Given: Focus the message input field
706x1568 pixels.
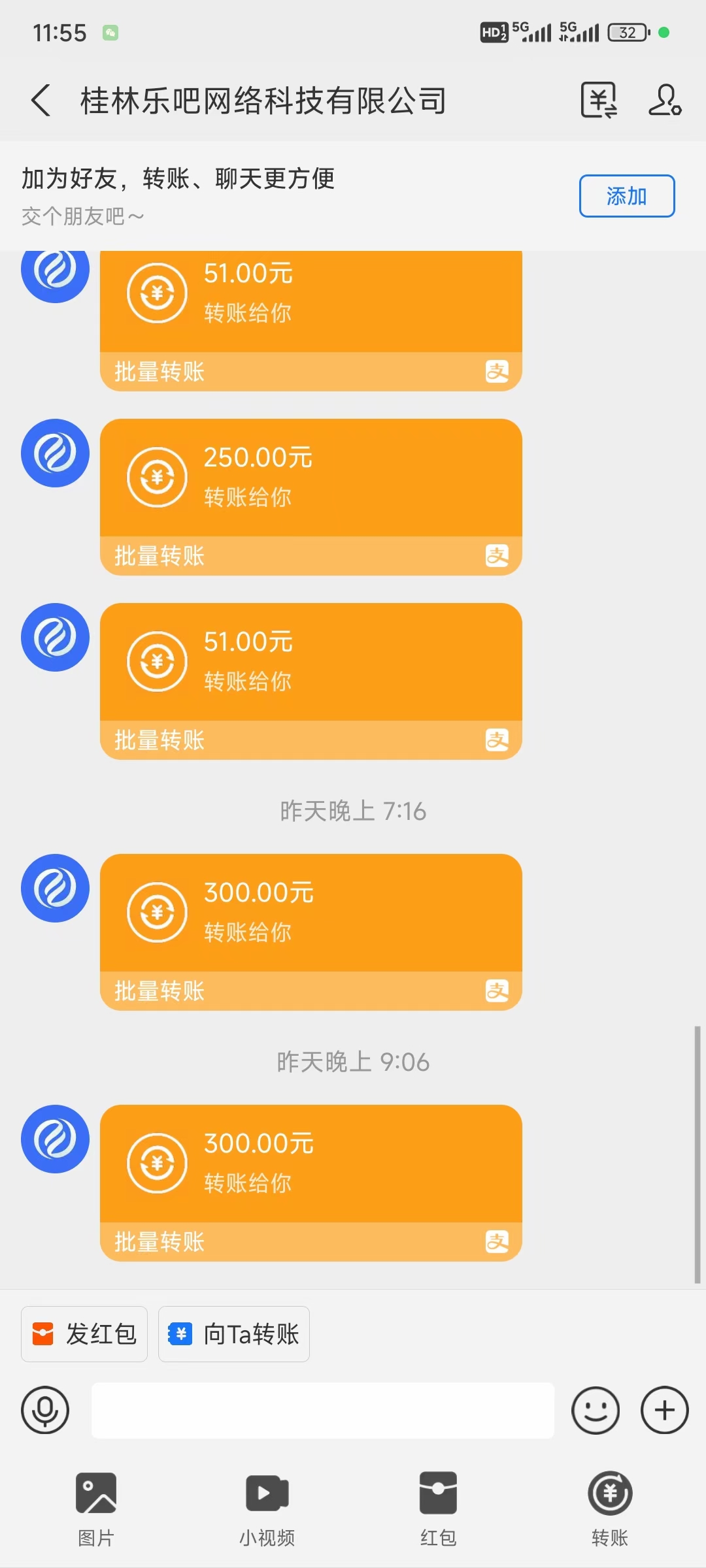Looking at the screenshot, I should 323,1410.
